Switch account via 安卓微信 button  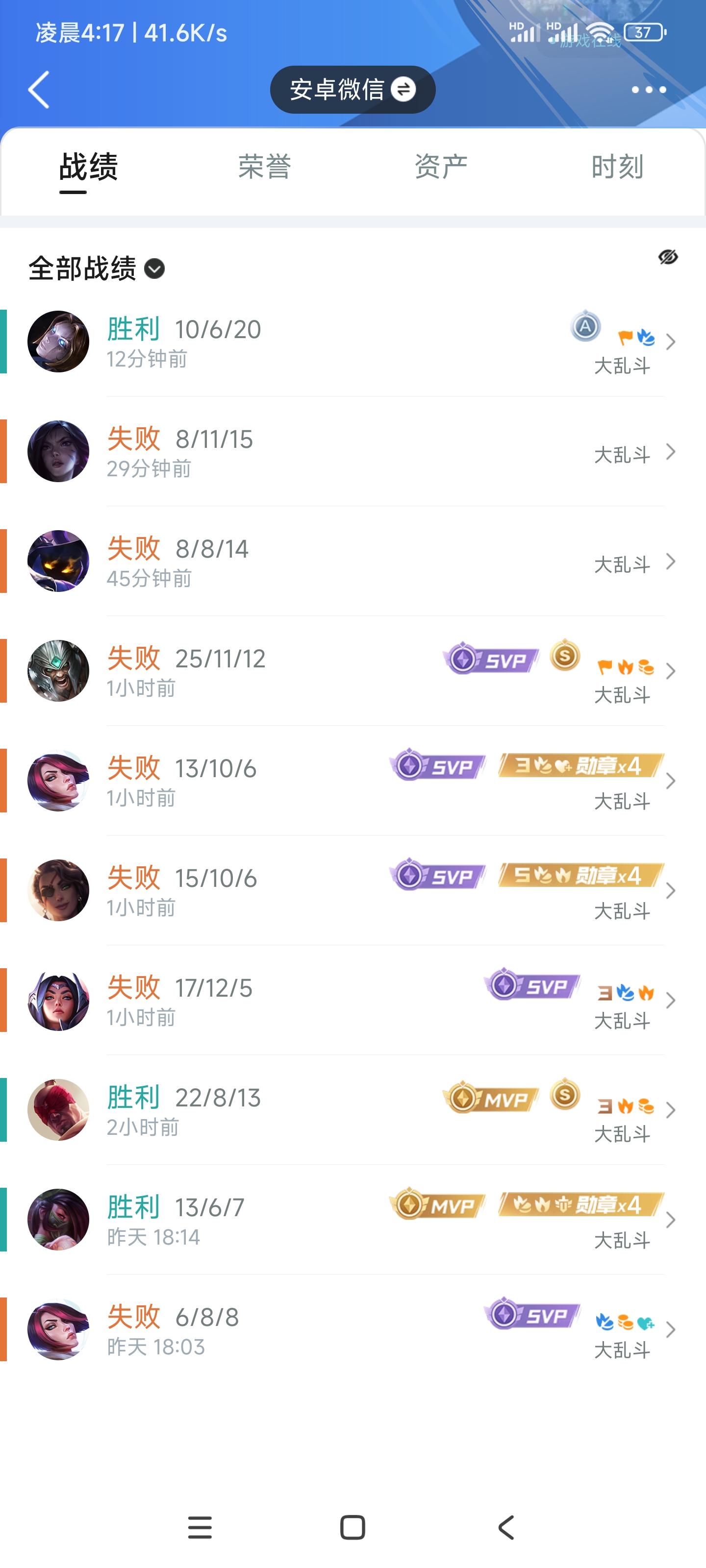[x=352, y=90]
